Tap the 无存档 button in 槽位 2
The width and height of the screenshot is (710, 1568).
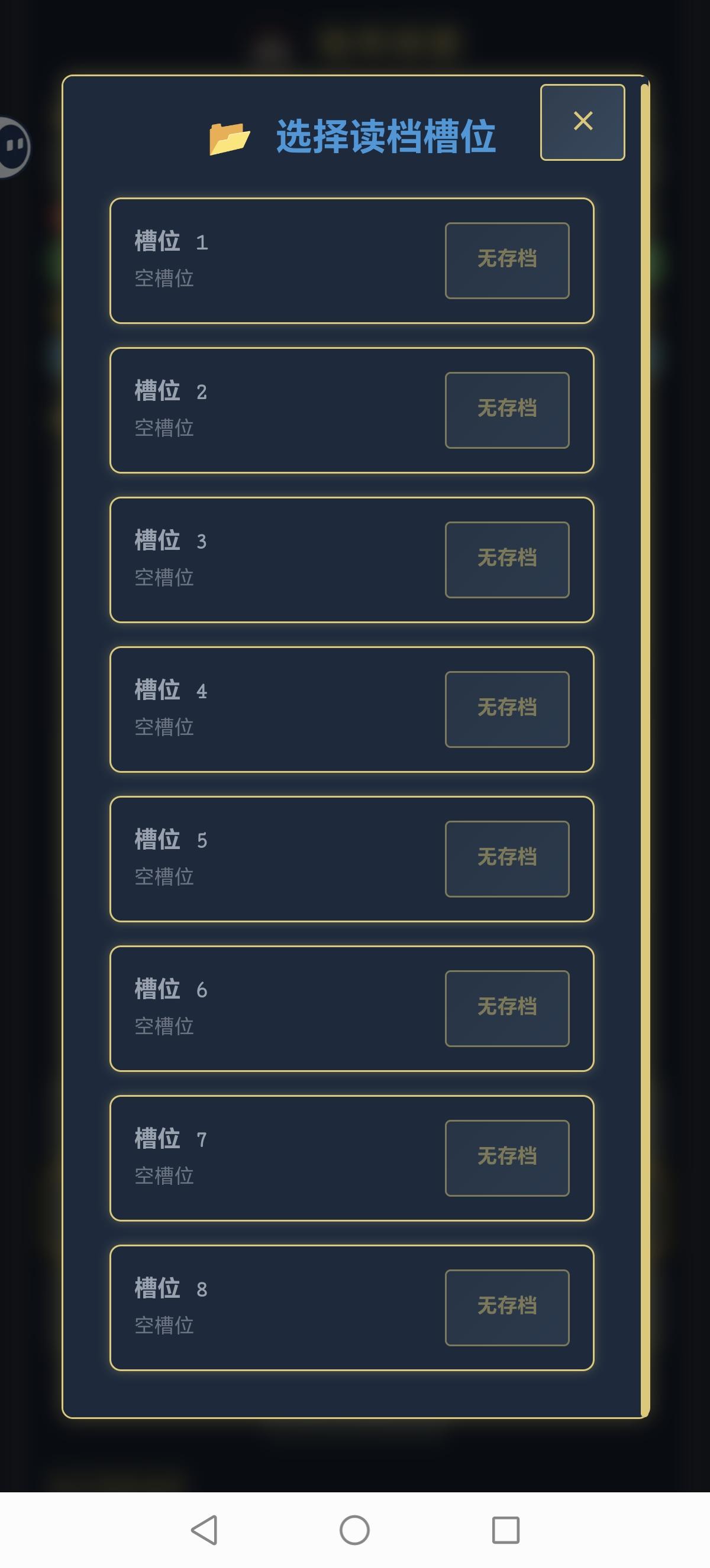pos(506,410)
